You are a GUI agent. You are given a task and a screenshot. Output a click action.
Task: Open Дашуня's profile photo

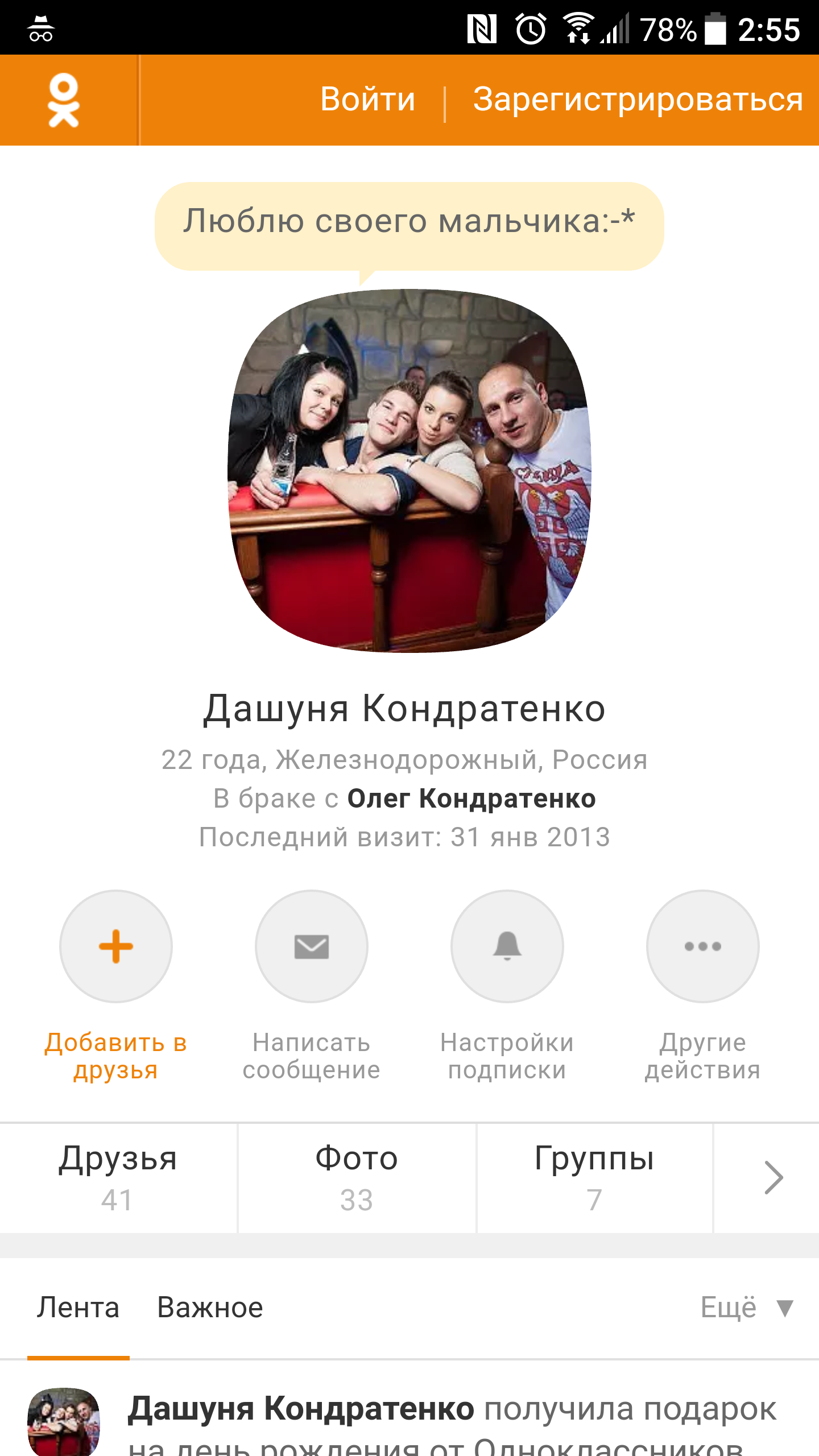tap(409, 471)
